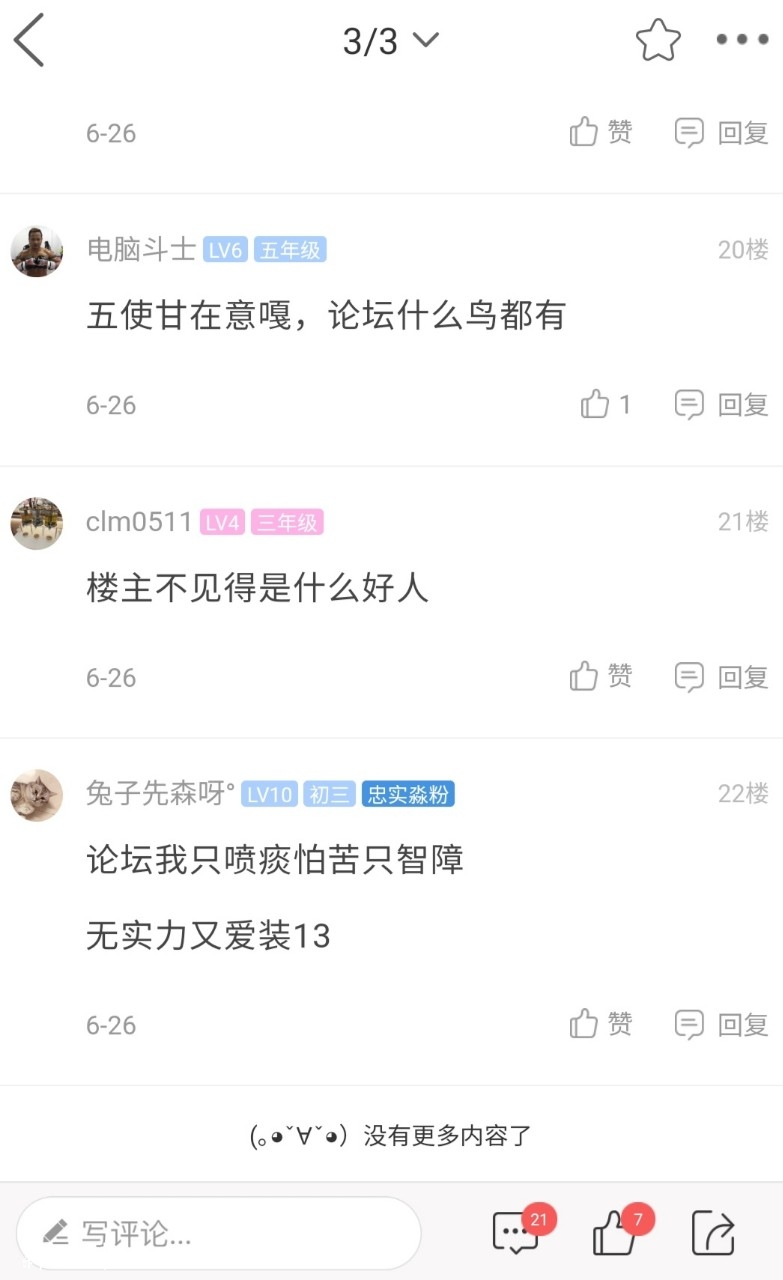Like the comment by 兔子先森呀°
783x1280 pixels.
[601, 1024]
